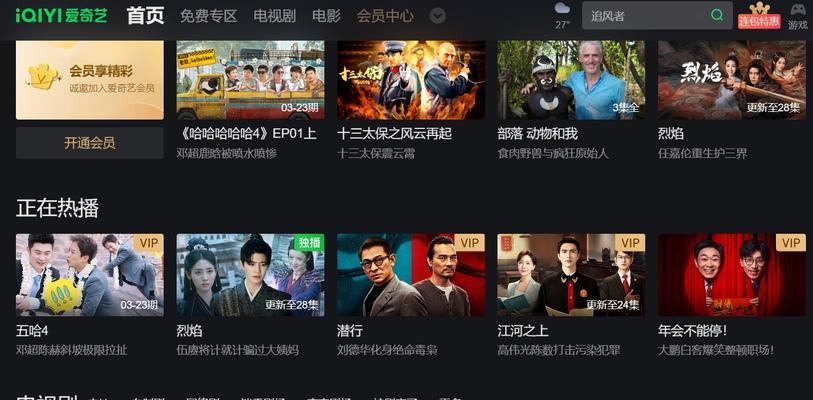Open the 游戏 gamepad icon
813x400 pixels.
(797, 16)
